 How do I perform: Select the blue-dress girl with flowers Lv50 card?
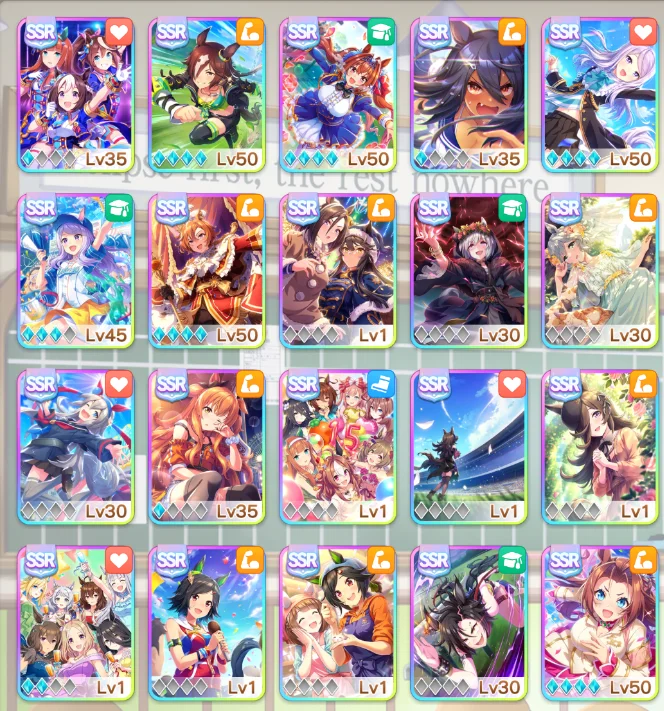338,94
